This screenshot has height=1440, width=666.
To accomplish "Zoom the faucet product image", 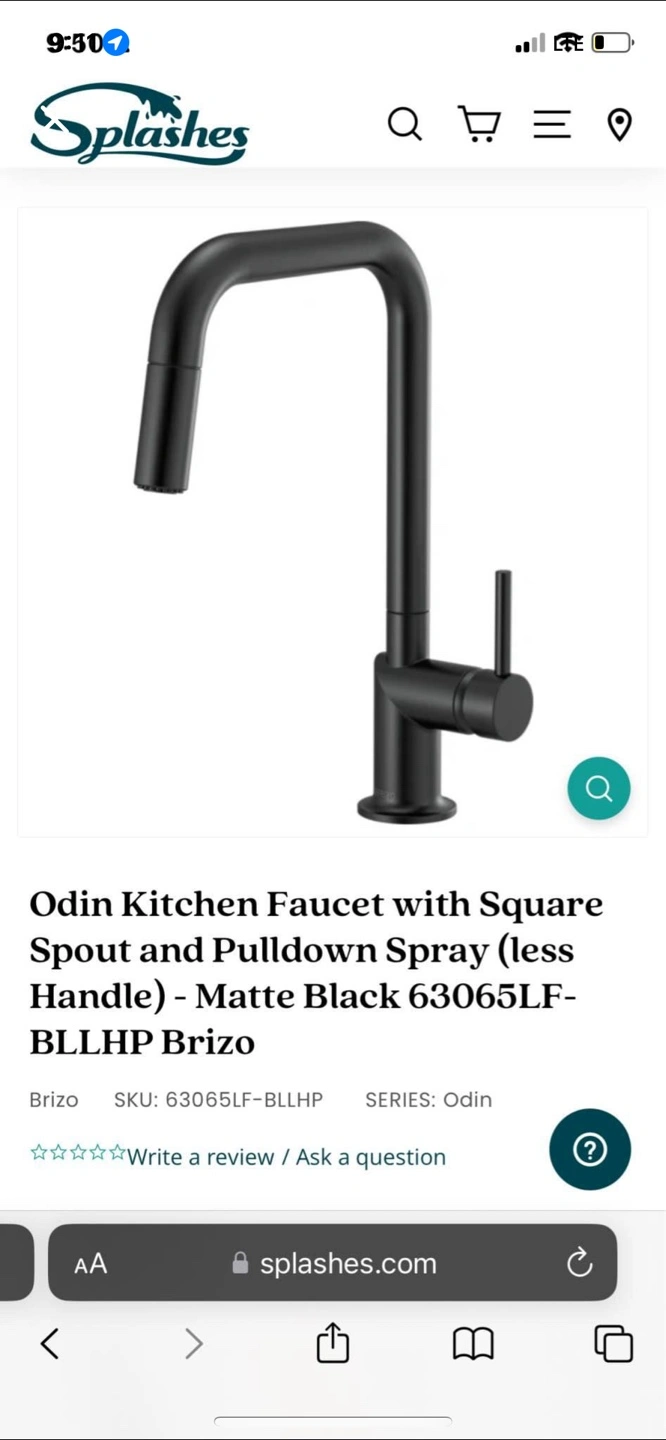I will 599,788.
